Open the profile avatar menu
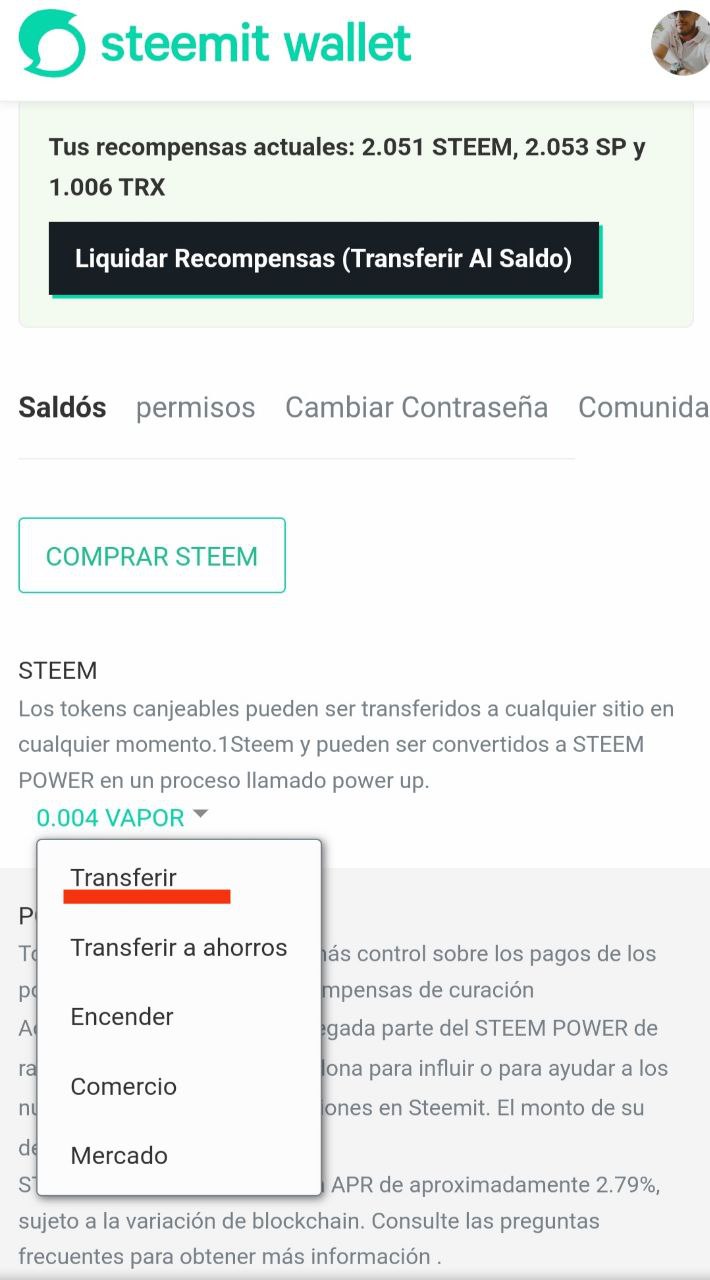Image resolution: width=710 pixels, height=1280 pixels. [x=682, y=42]
